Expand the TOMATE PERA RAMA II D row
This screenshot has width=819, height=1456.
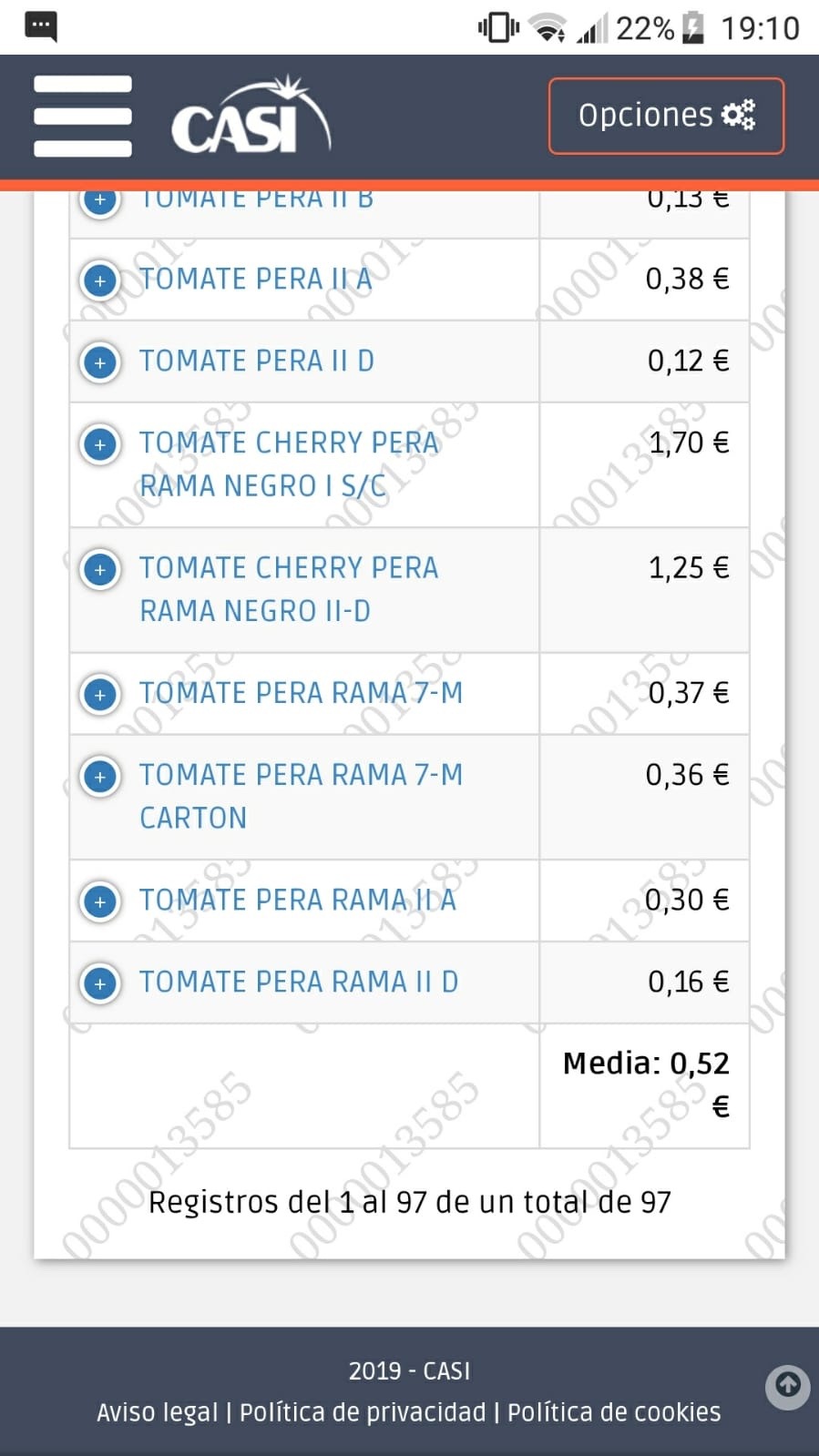(100, 983)
